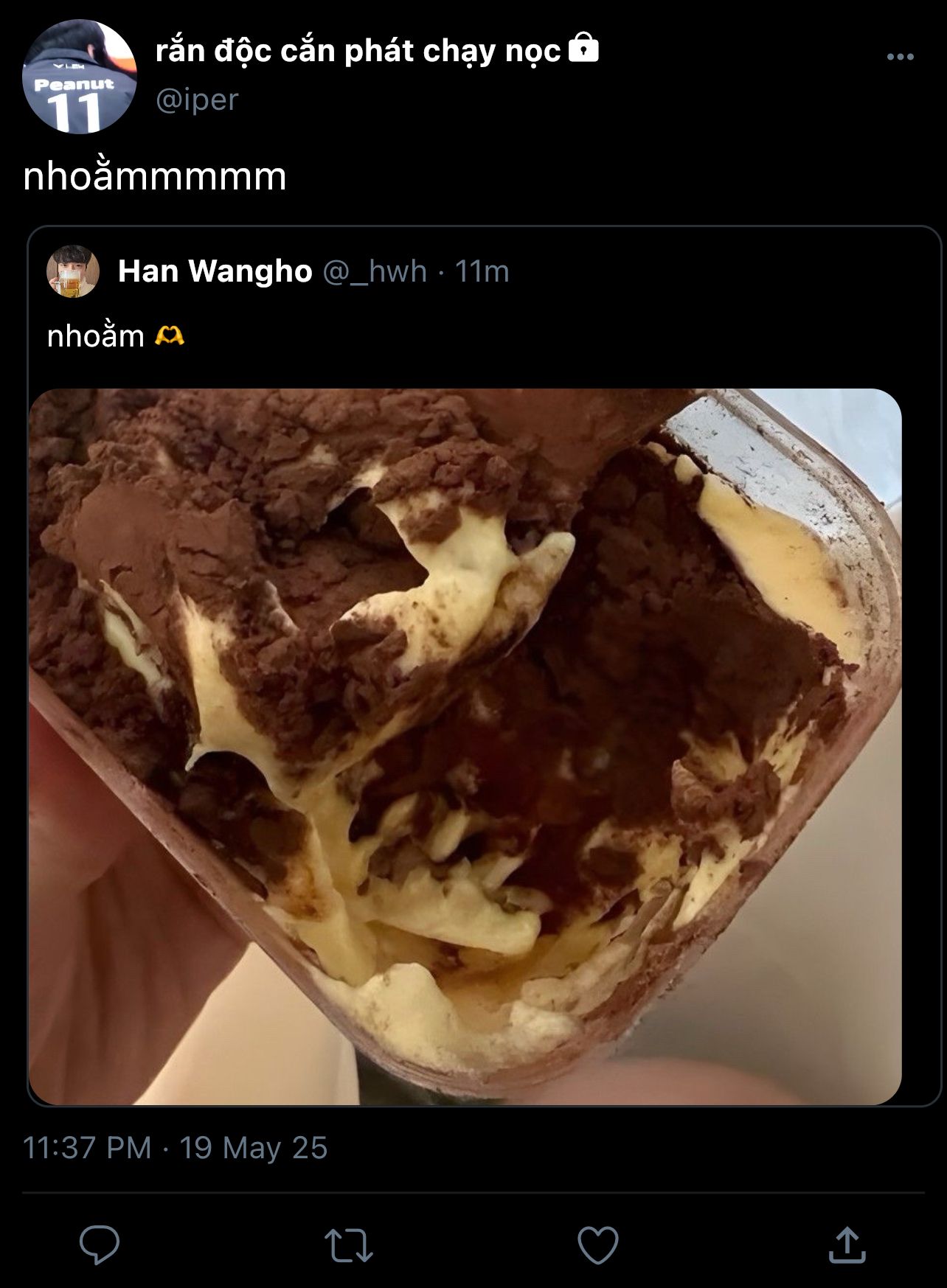The width and height of the screenshot is (947, 1288).
Task: Open the Peanut 11 profile avatar
Action: pos(80,77)
